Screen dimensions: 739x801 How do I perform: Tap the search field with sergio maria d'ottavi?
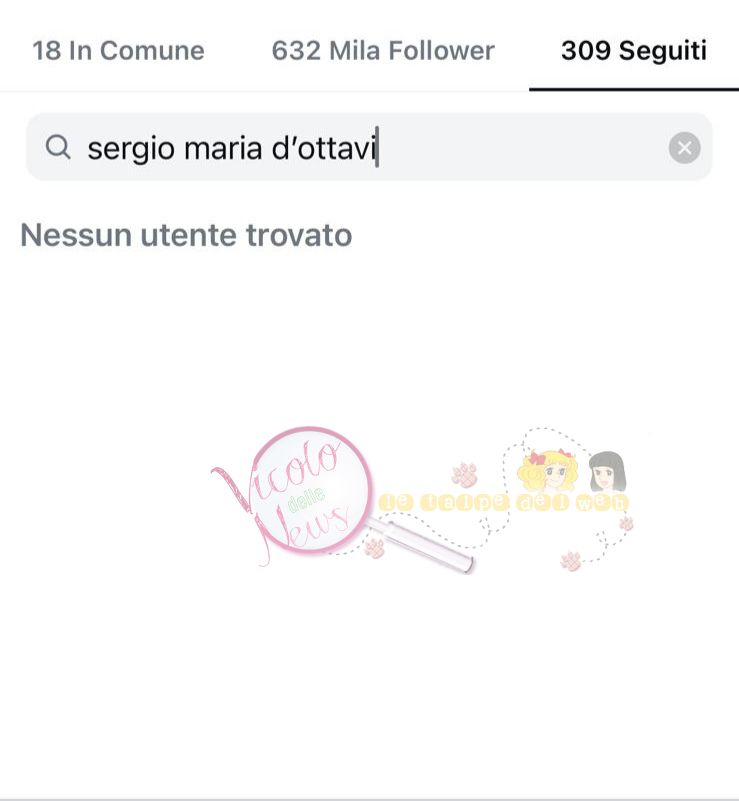350,148
